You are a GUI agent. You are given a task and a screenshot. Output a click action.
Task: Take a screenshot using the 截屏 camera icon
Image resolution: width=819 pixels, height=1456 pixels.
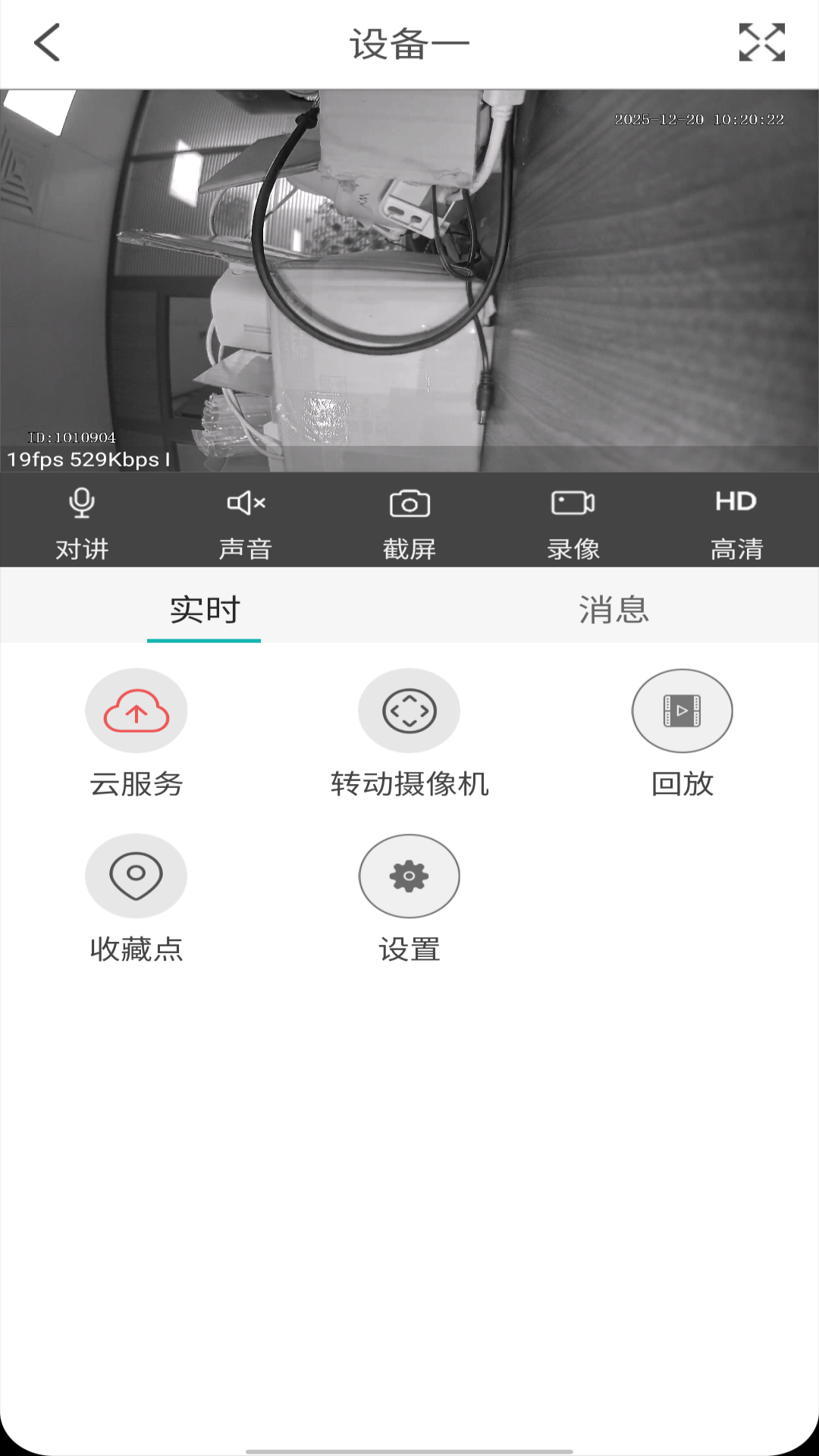point(409,520)
